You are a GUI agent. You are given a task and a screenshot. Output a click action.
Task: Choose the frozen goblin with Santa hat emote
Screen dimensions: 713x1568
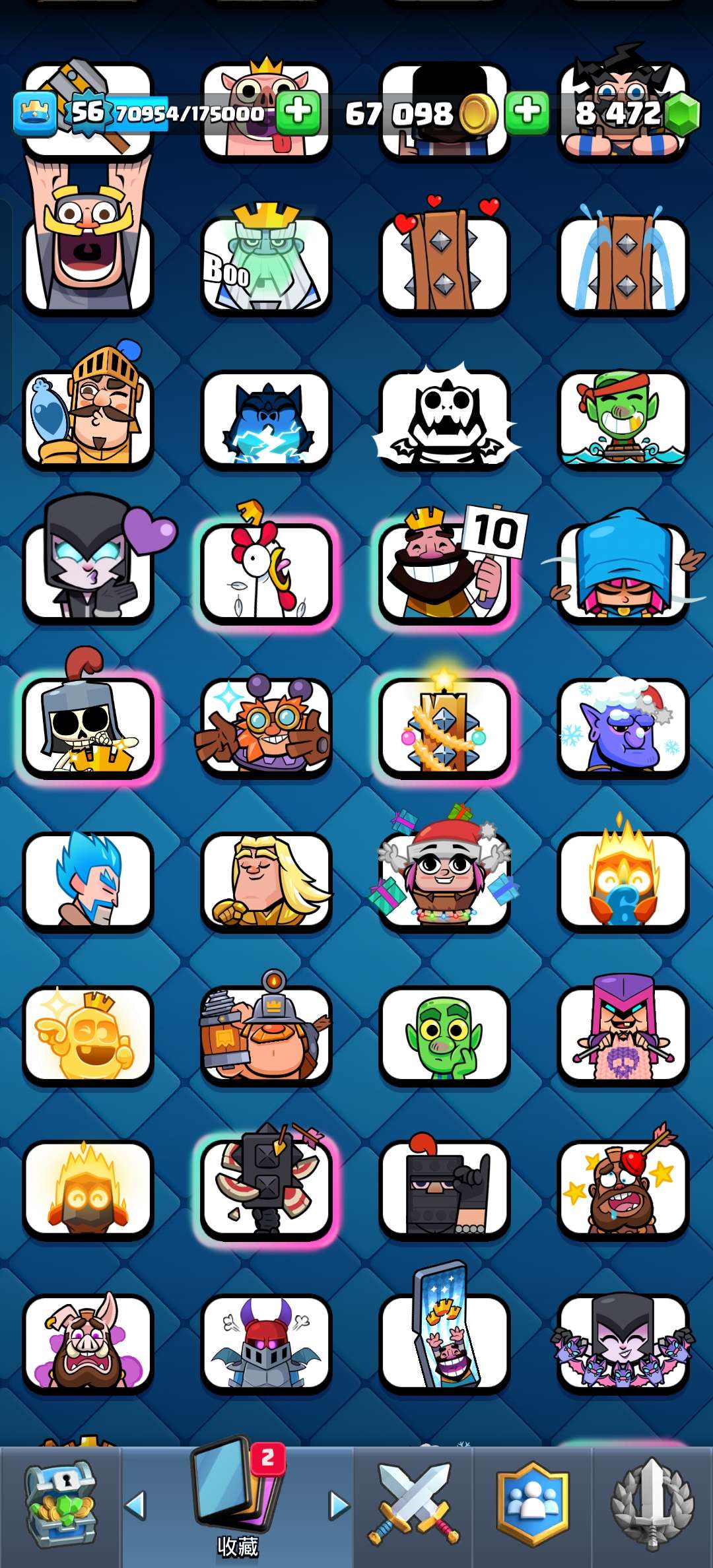point(623,726)
